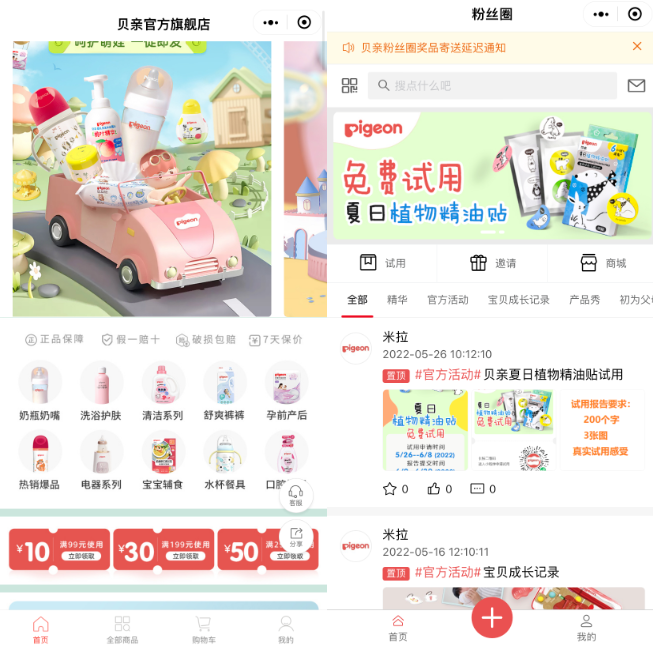Open the mail inbox icon
The width and height of the screenshot is (653, 653).
[636, 86]
